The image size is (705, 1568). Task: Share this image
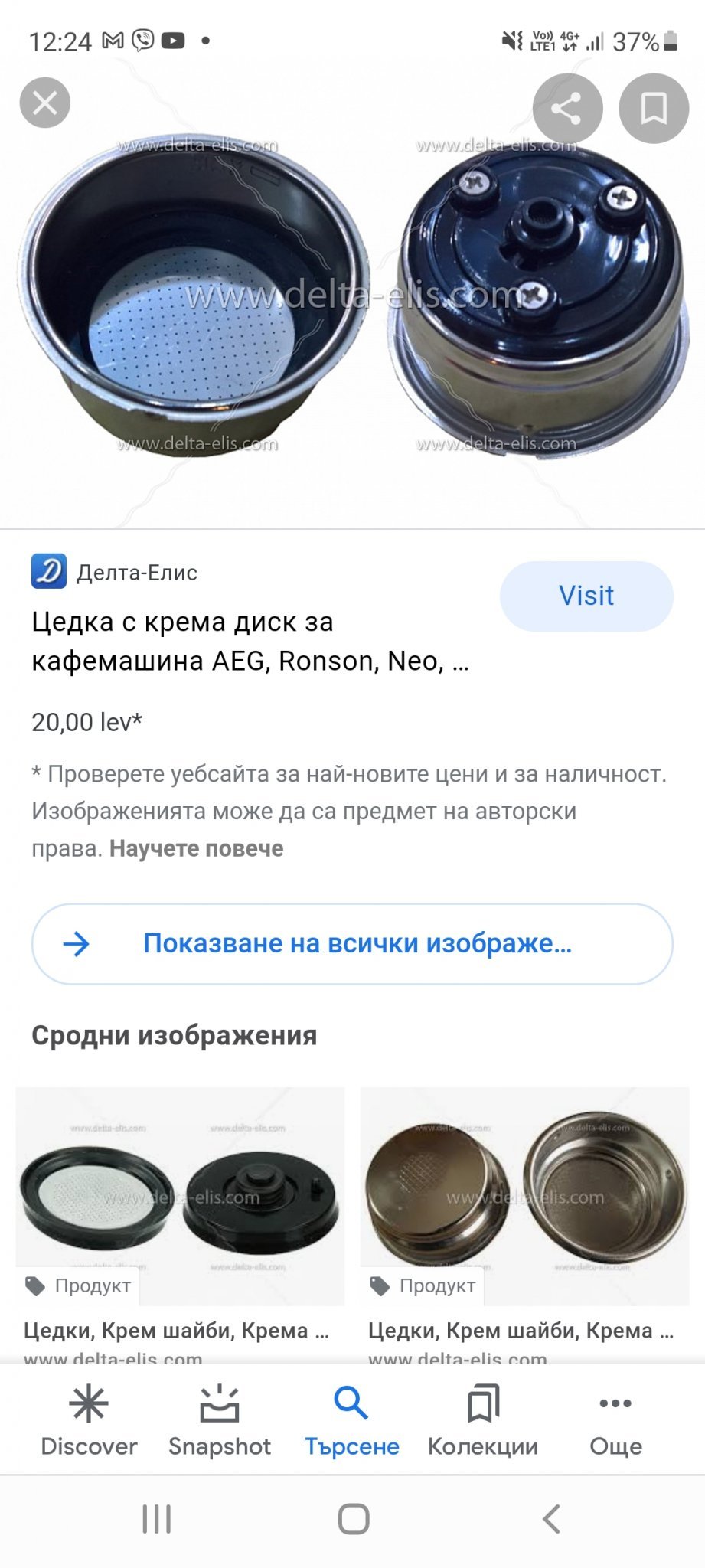click(x=567, y=108)
